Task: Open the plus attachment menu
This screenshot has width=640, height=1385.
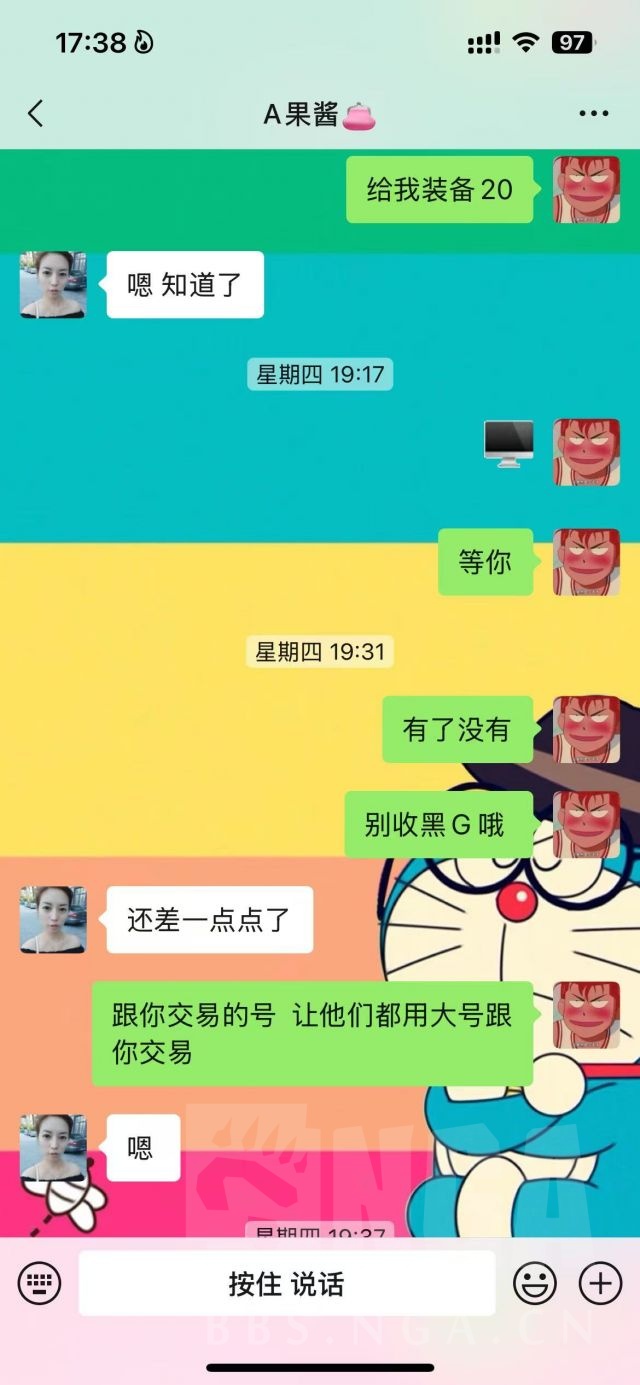Action: point(600,1283)
